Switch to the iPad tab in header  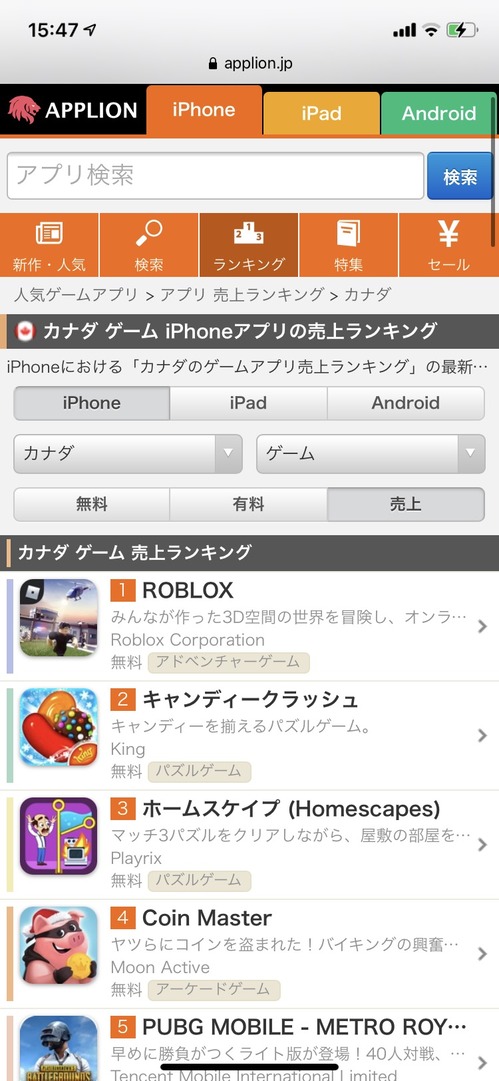click(x=321, y=113)
